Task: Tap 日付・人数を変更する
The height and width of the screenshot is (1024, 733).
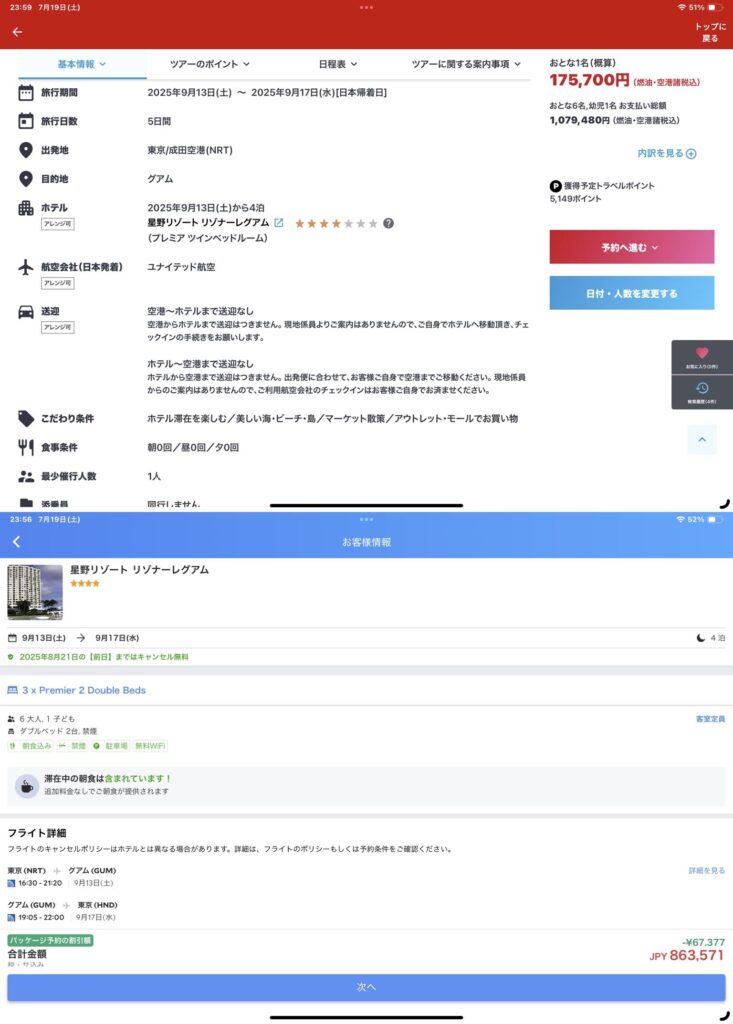Action: coord(631,293)
